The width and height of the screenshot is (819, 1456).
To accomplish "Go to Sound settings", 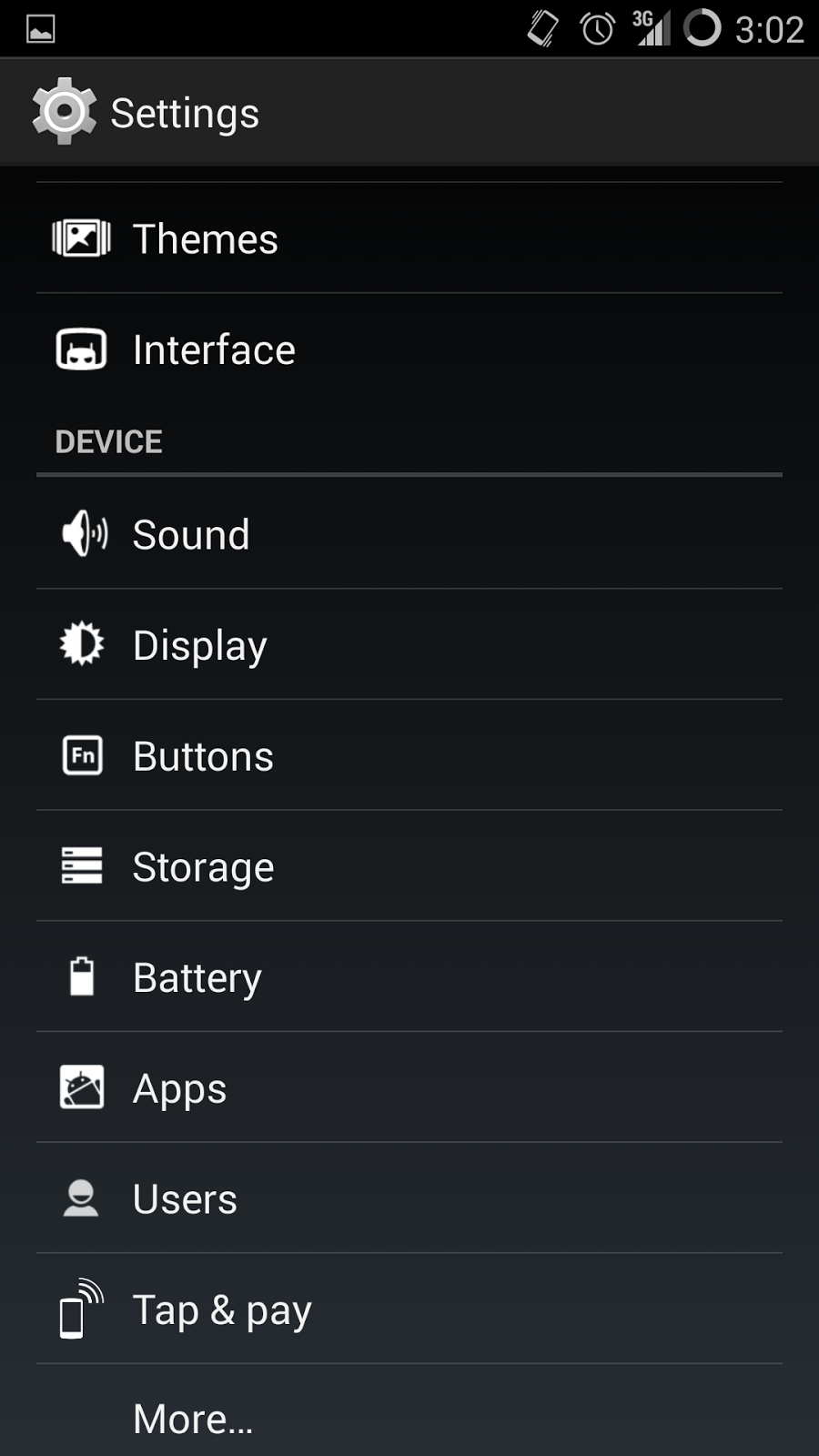I will (x=191, y=535).
